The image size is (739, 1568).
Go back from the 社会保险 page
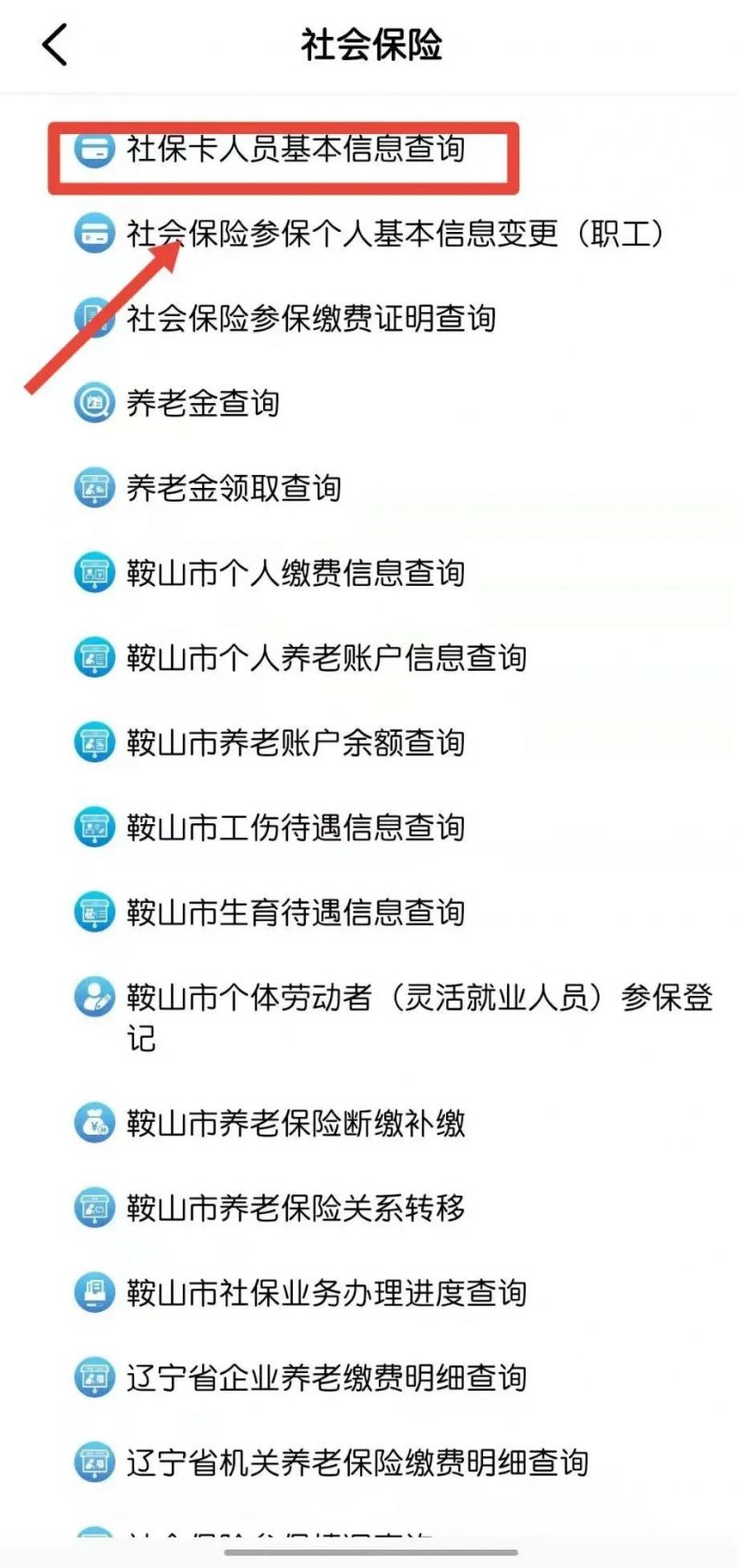tap(55, 44)
